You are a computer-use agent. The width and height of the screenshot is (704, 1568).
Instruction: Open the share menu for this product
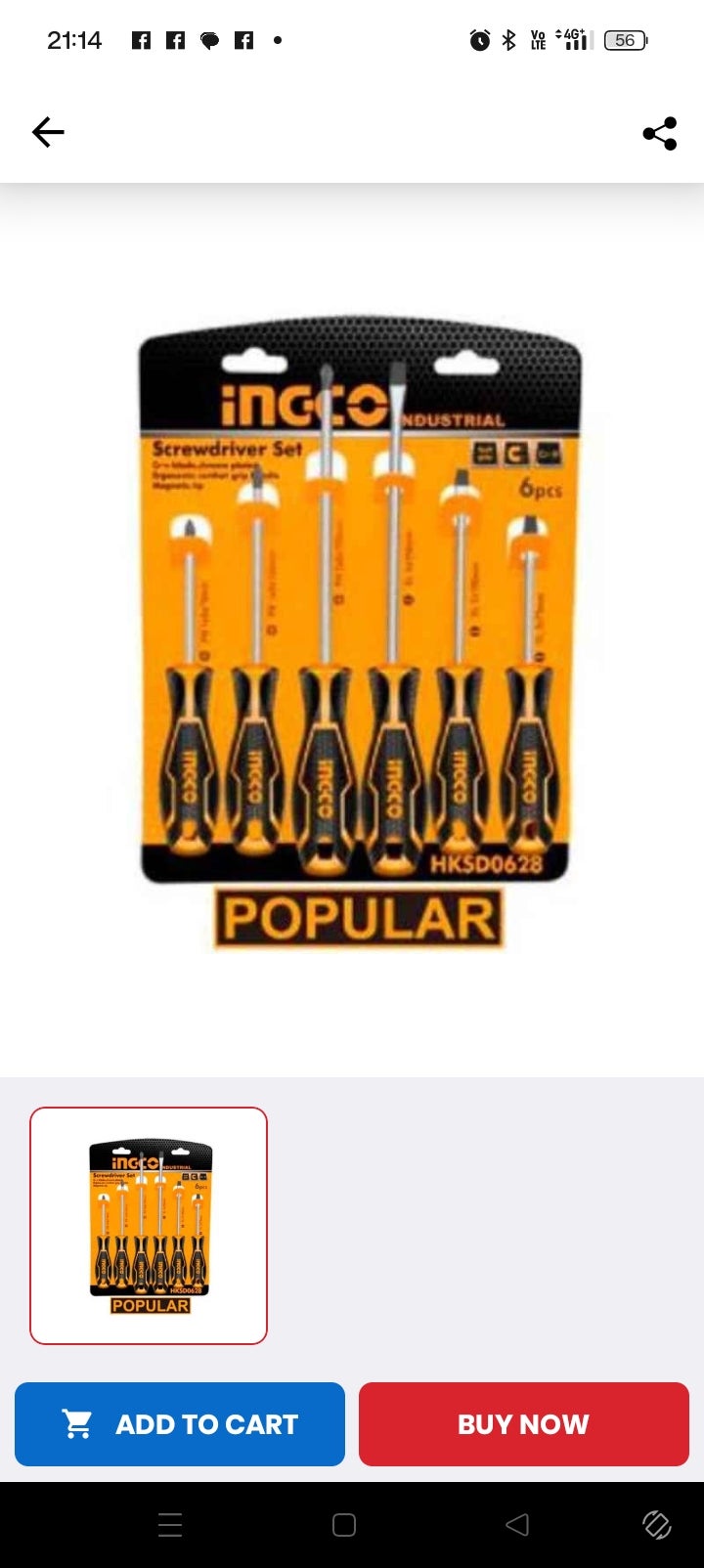tap(656, 134)
